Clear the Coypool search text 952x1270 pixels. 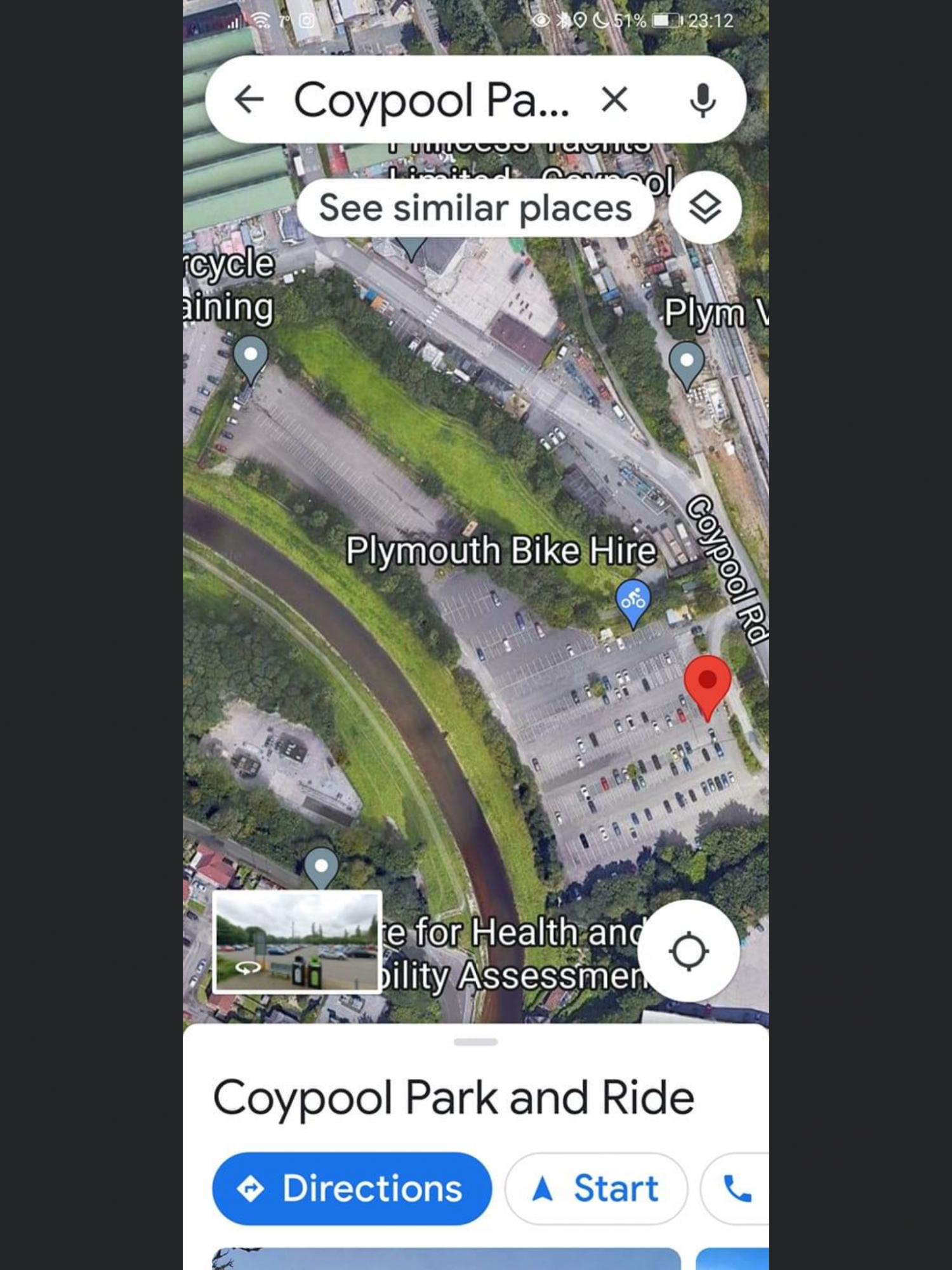614,99
